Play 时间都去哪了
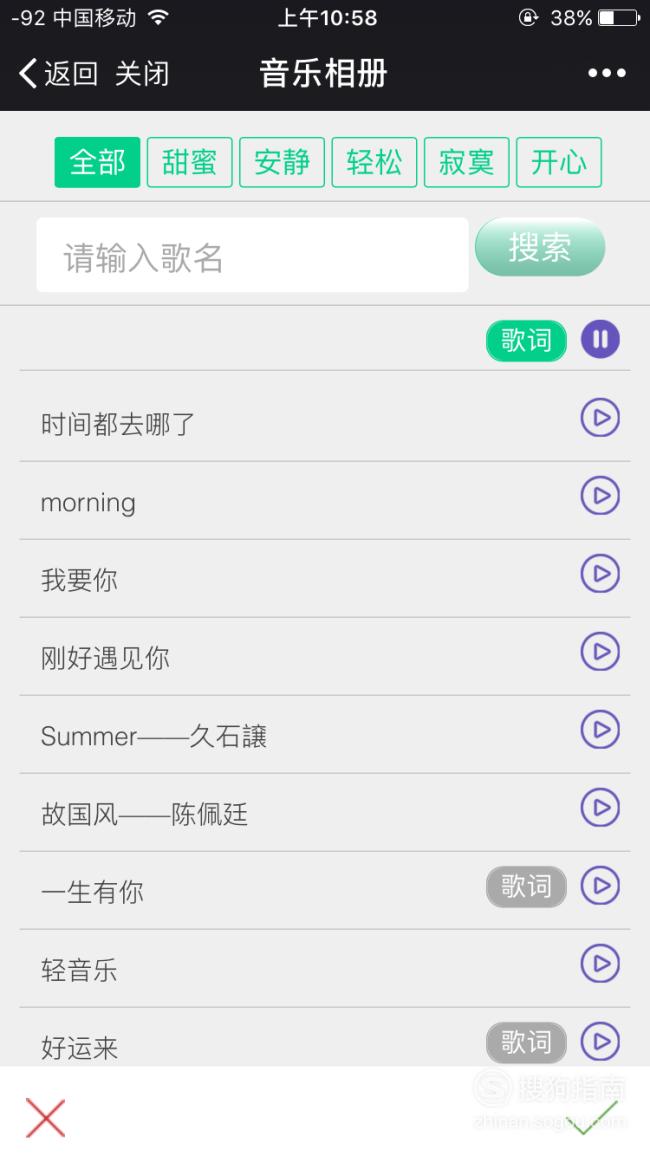The width and height of the screenshot is (650, 1156). click(x=600, y=418)
